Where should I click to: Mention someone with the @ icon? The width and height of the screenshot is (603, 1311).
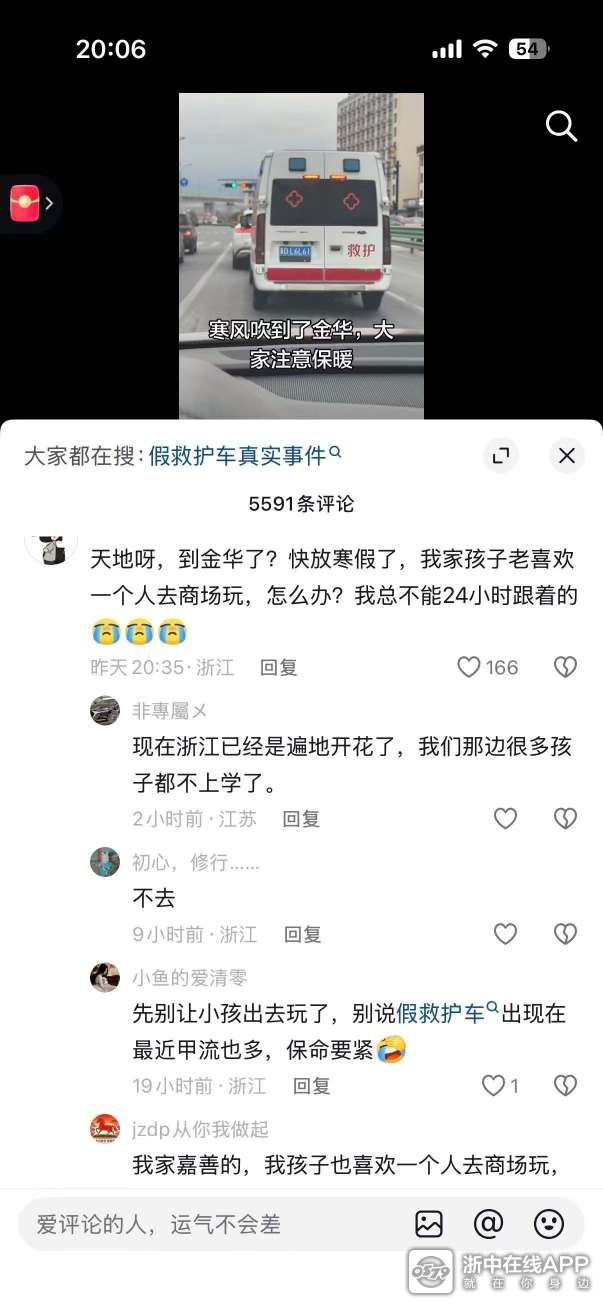(488, 1223)
